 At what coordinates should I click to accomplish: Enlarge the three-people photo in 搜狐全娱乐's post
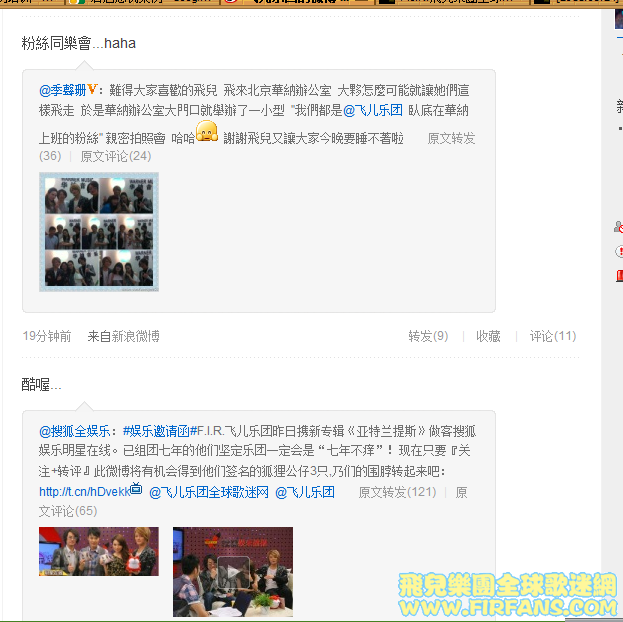coord(99,551)
